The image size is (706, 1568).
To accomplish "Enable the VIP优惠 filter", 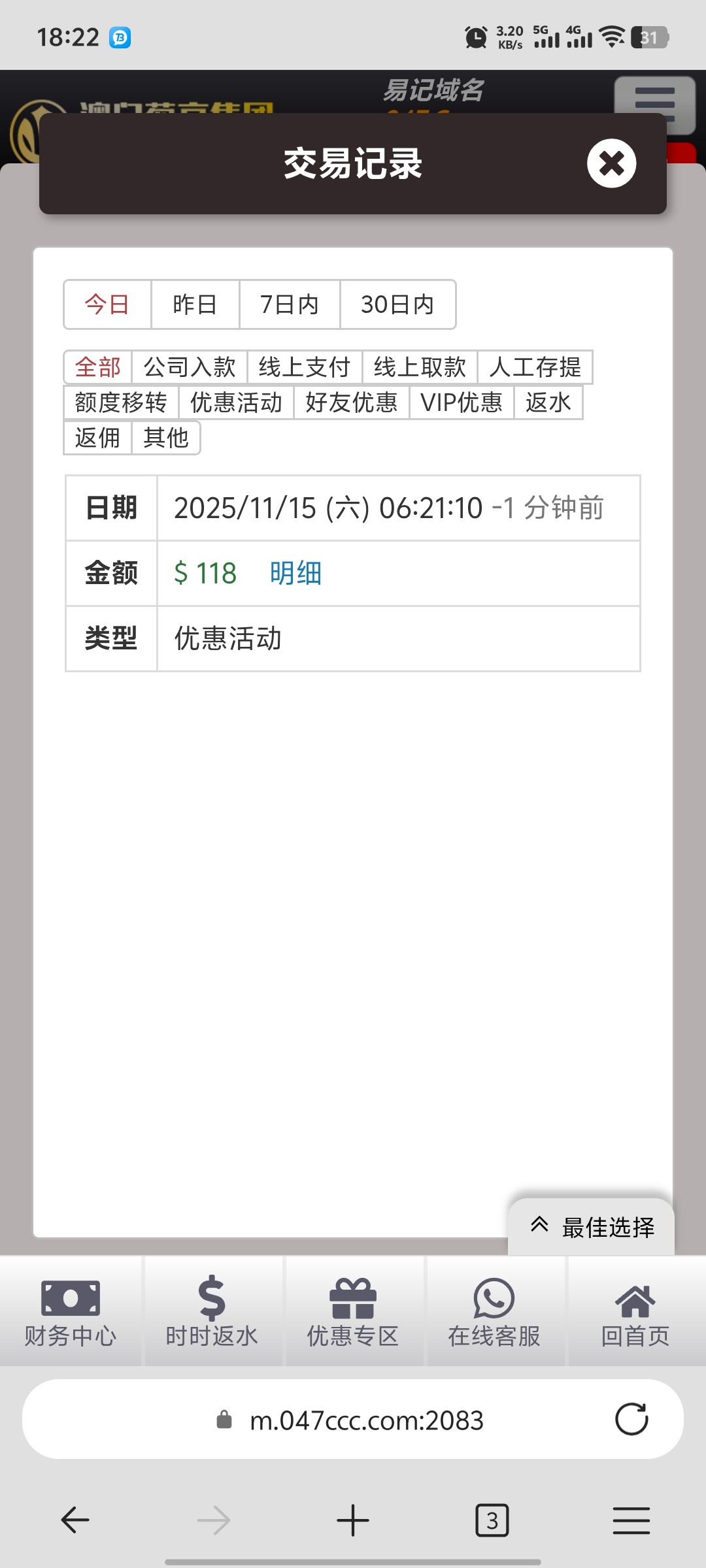I will click(x=462, y=403).
